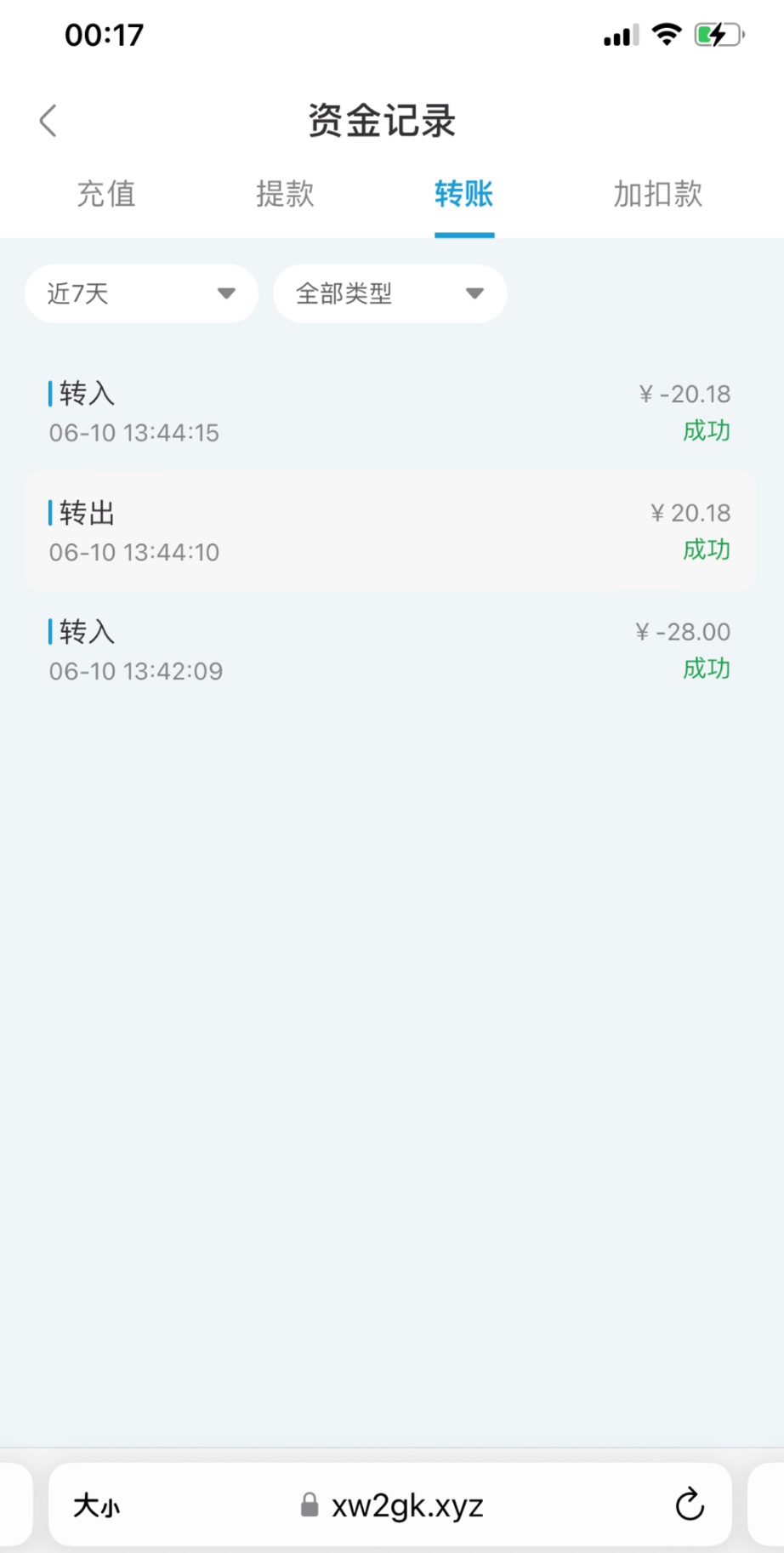
Task: Expand the 近7天 date range dropdown
Action: (141, 293)
